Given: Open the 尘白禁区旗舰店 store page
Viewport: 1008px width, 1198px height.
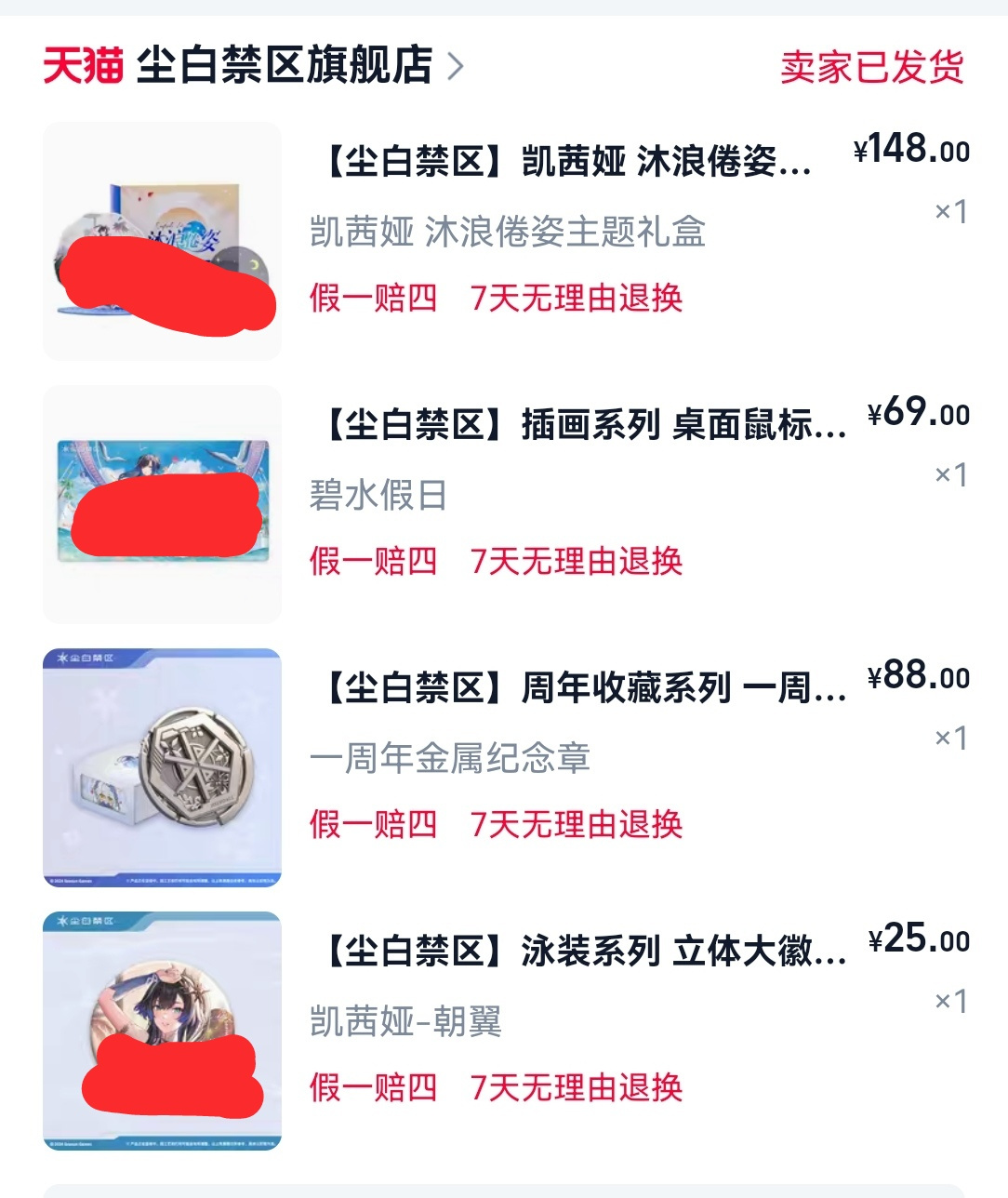Looking at the screenshot, I should (253, 67).
